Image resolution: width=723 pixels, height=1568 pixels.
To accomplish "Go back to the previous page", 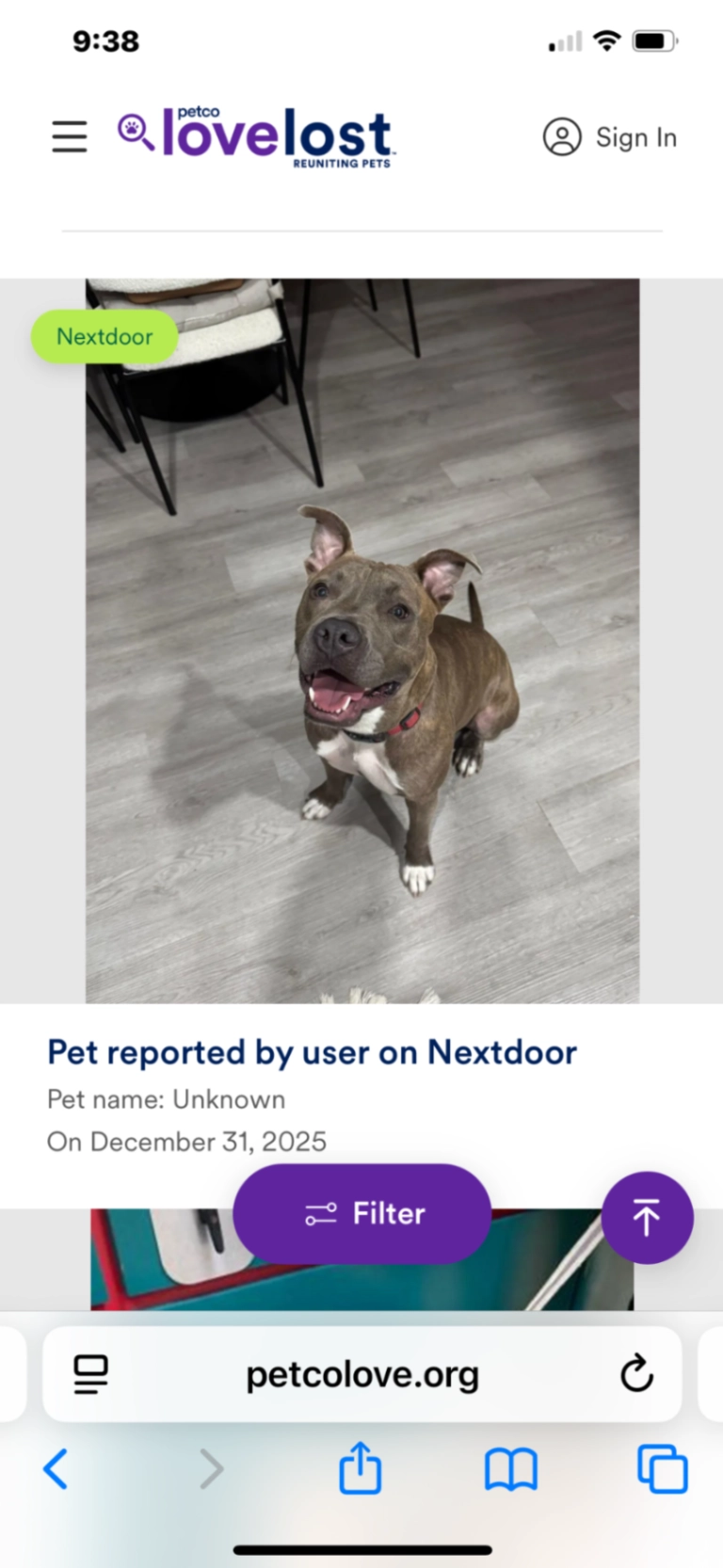I will click(56, 1469).
